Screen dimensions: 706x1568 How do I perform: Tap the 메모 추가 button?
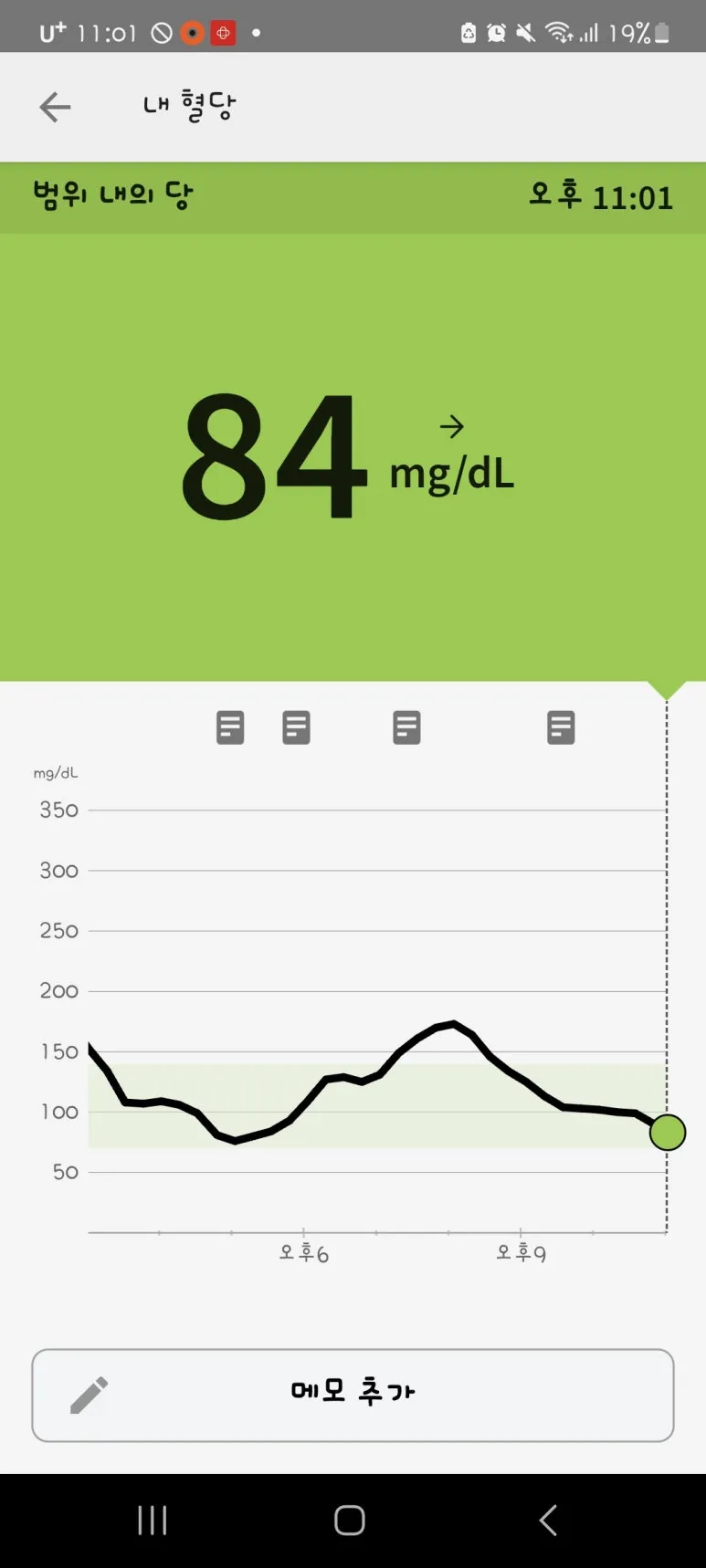[353, 1395]
